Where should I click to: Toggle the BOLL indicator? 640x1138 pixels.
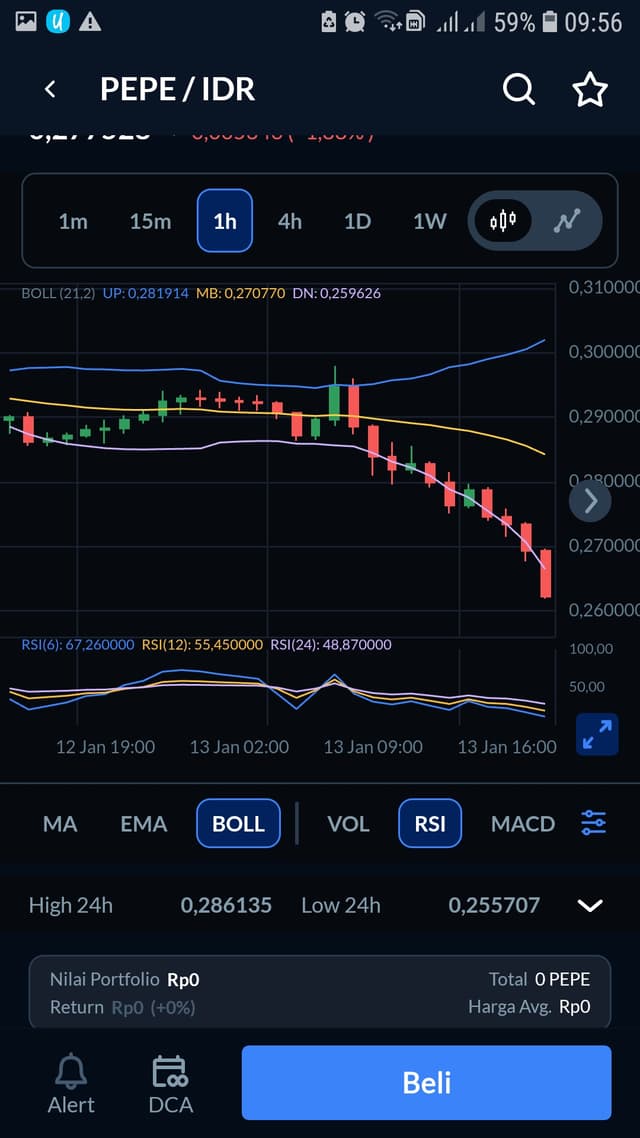click(x=238, y=823)
